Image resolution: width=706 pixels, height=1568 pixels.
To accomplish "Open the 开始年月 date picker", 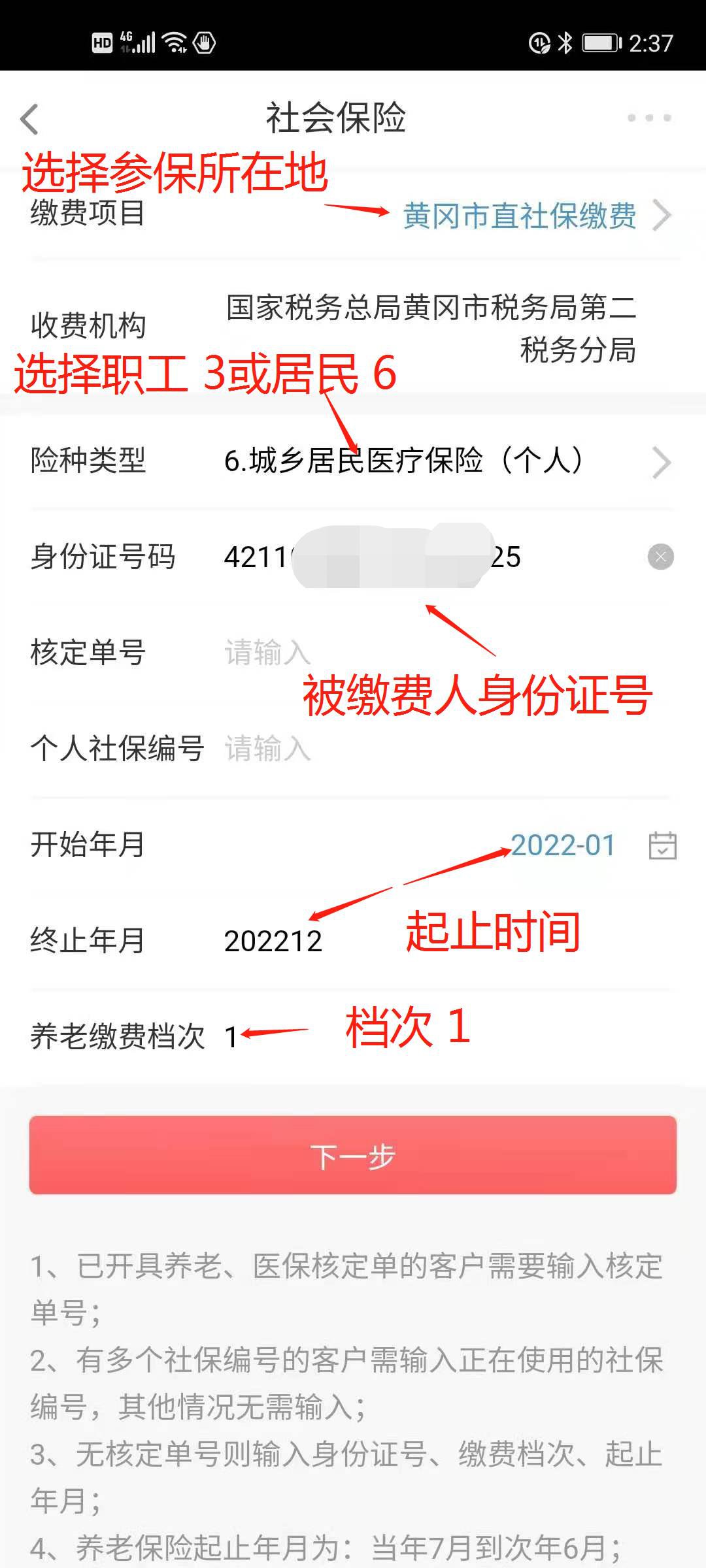I will pos(662,845).
